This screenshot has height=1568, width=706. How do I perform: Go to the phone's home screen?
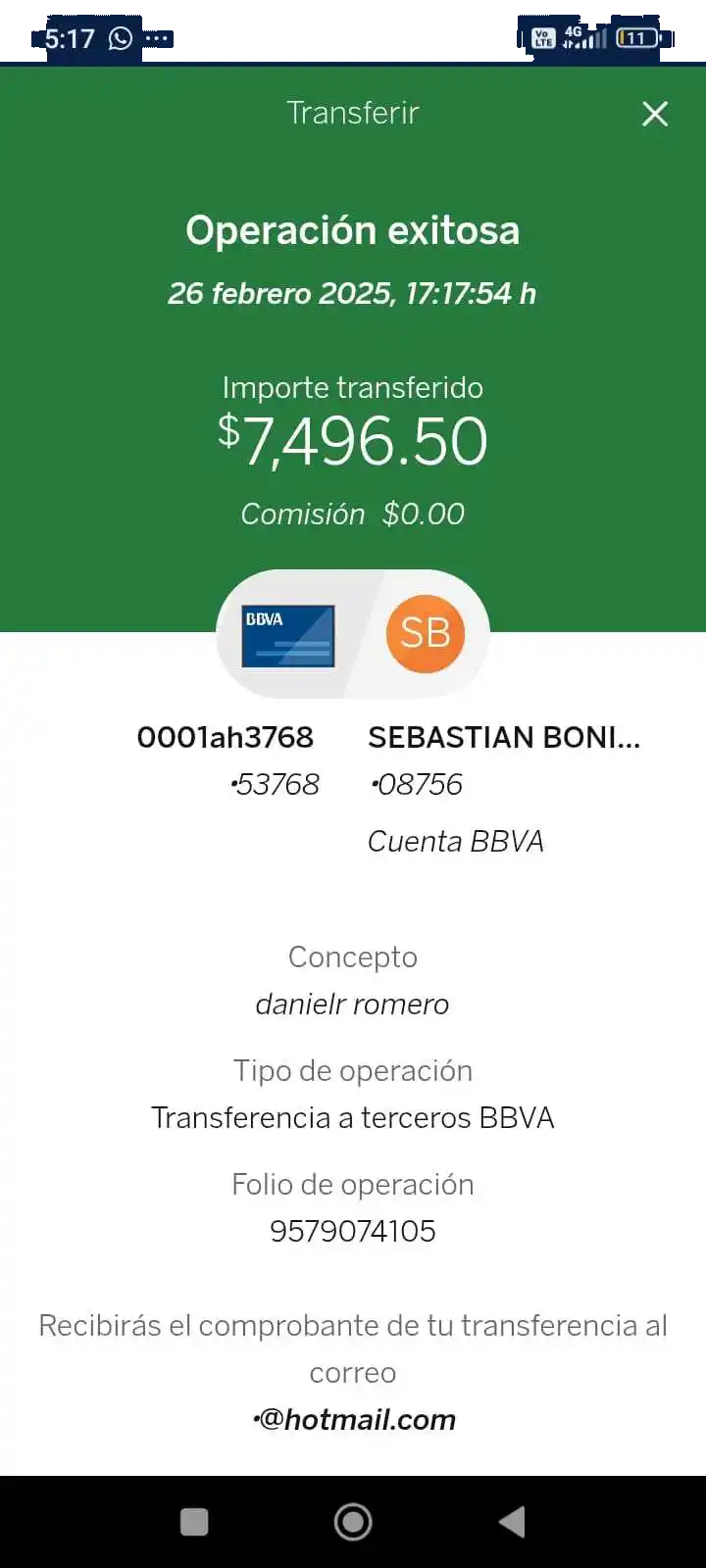tap(353, 1521)
